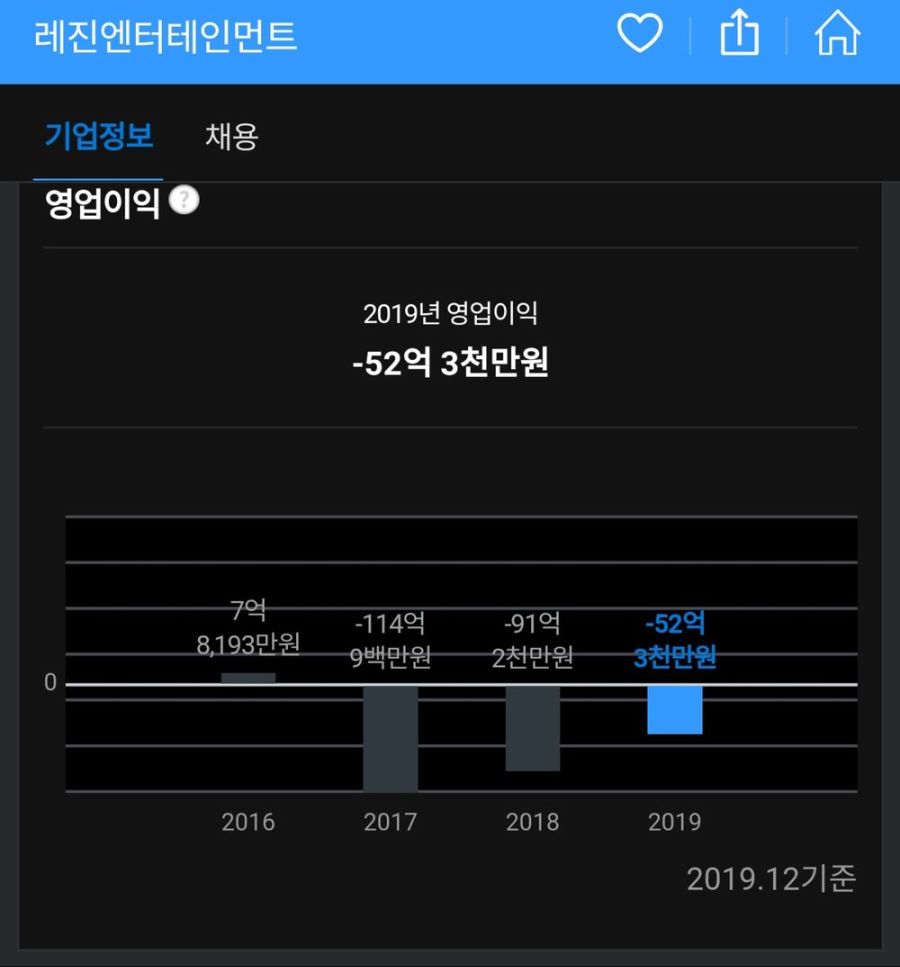Tap the 2018 bar showing -91억 2천만원

pyautogui.click(x=533, y=730)
